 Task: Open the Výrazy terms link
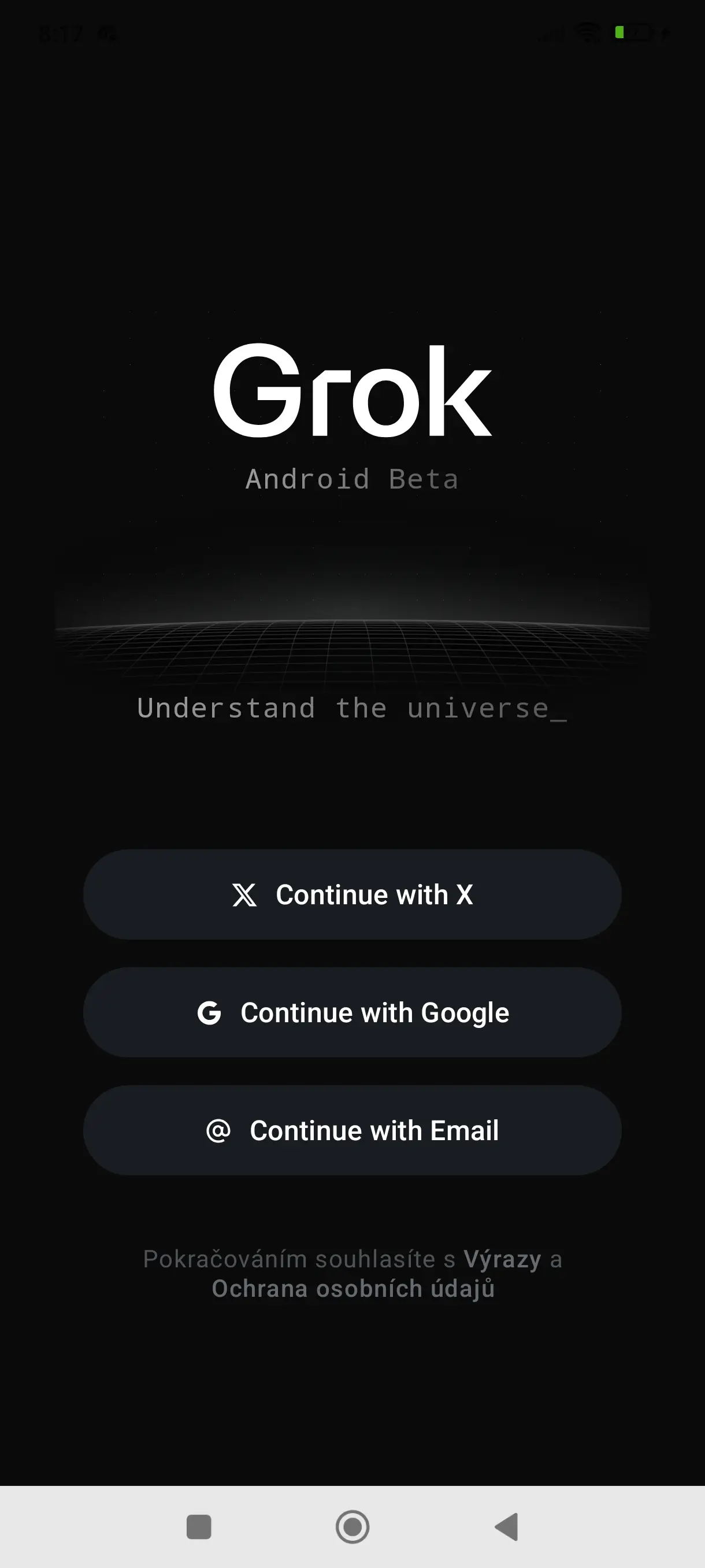click(x=502, y=1259)
